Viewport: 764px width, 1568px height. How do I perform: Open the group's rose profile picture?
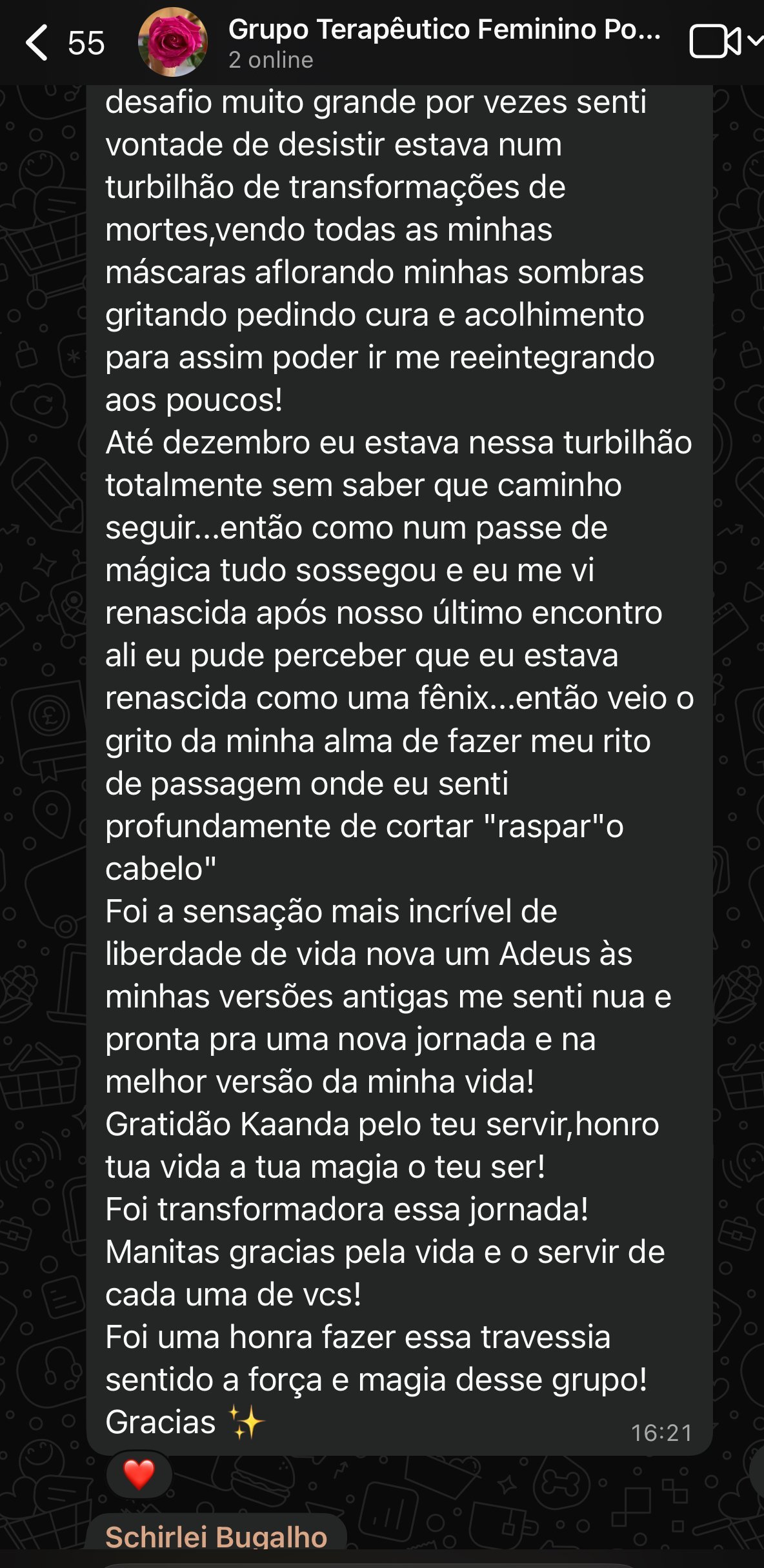pyautogui.click(x=172, y=43)
